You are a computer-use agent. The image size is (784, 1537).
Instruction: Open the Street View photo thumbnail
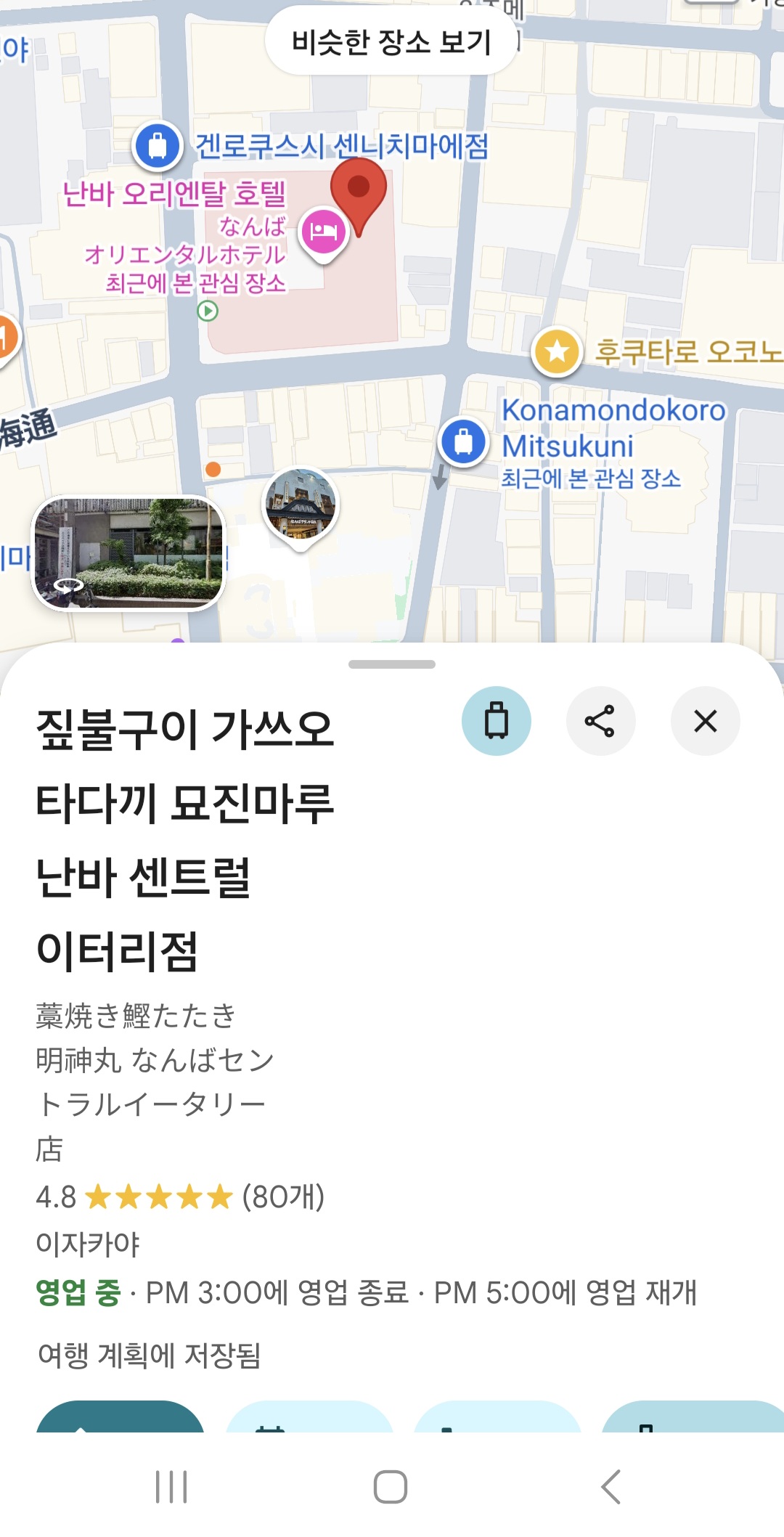click(129, 553)
